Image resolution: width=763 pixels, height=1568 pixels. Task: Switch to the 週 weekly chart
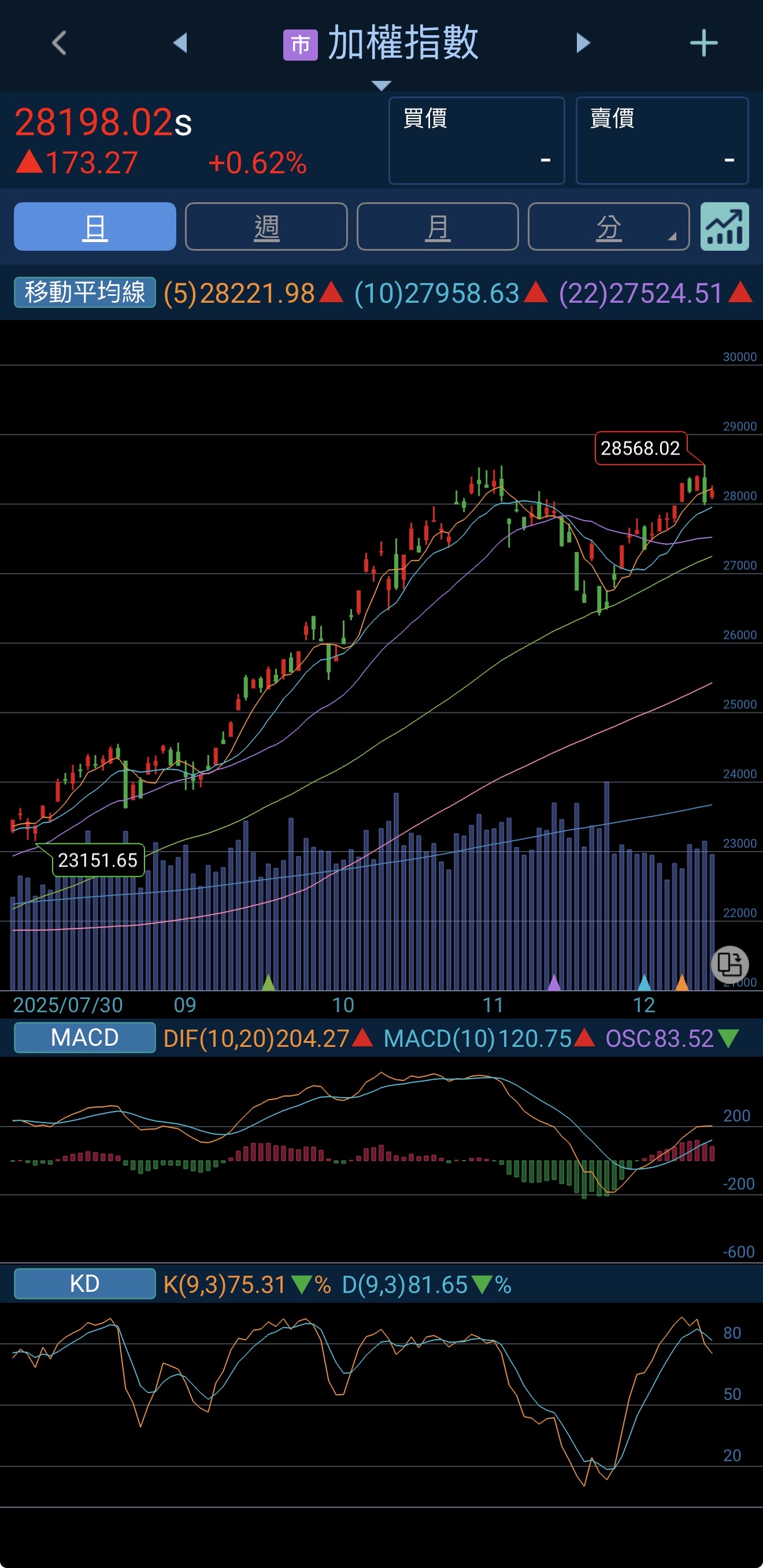pyautogui.click(x=266, y=226)
